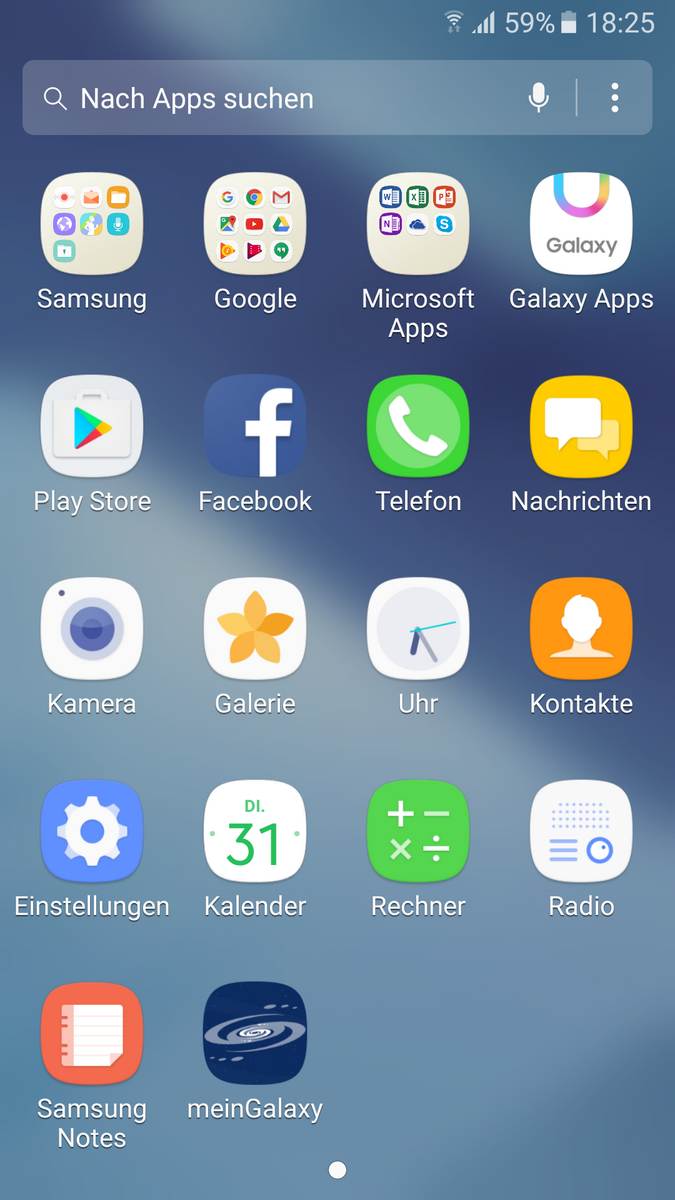Screen dimensions: 675x1200
Task: Open the Uhr clock app
Action: [x=418, y=629]
